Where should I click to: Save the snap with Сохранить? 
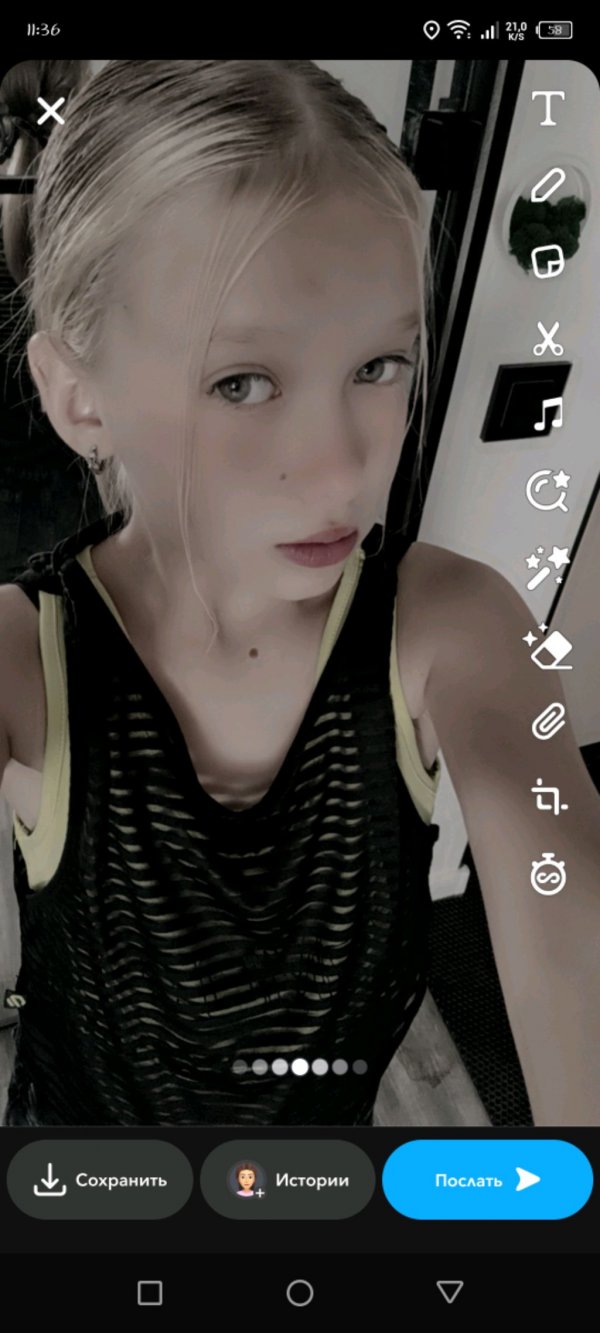[99, 1180]
